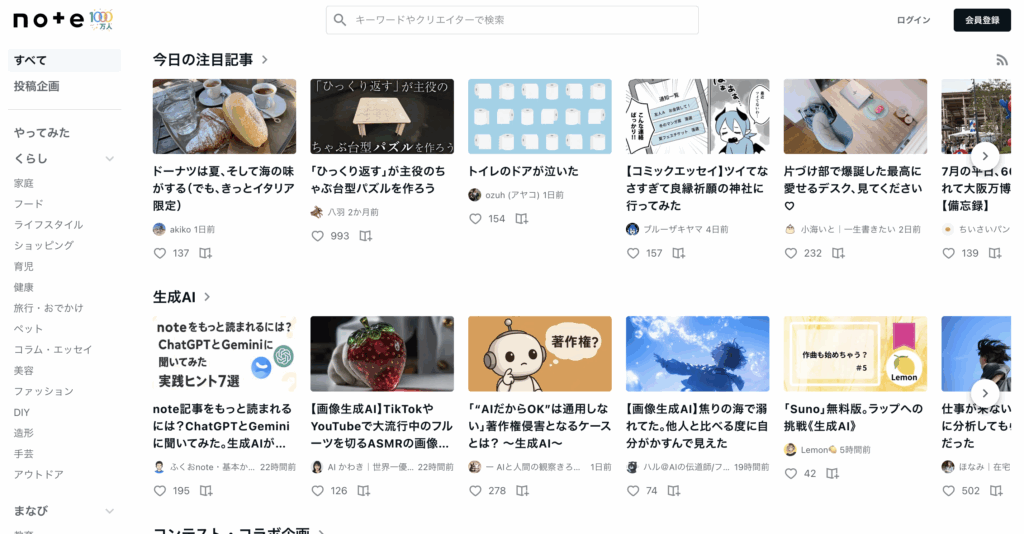
Task: Expand the くらし category chevron
Action: click(x=110, y=159)
